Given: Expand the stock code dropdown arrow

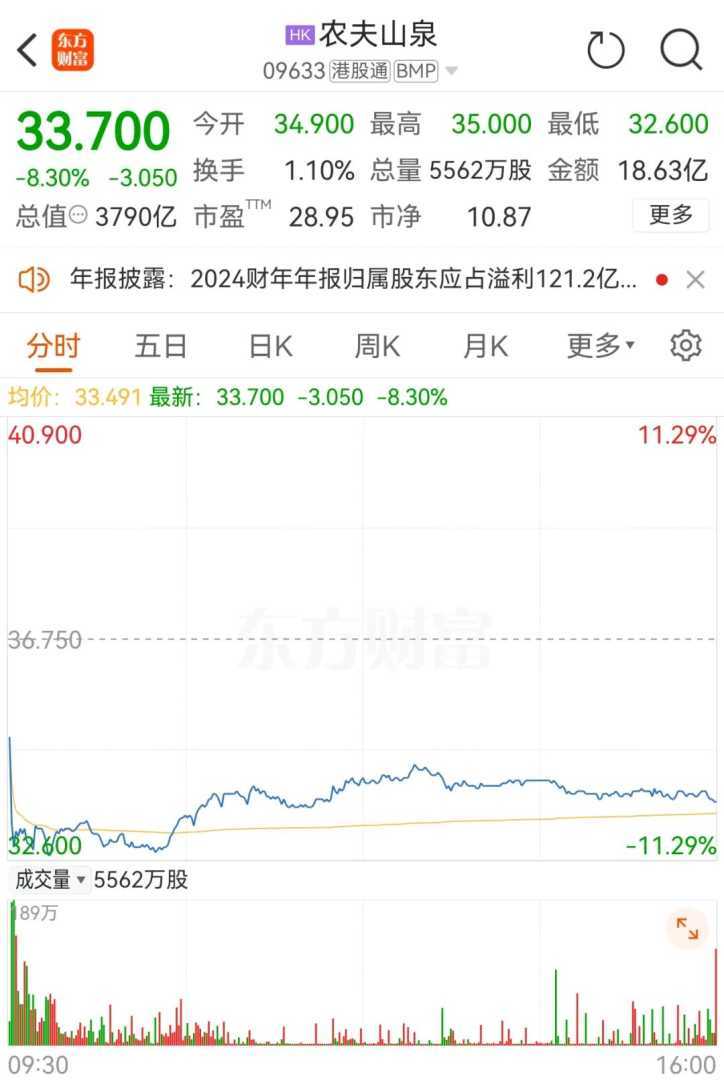Looking at the screenshot, I should pyautogui.click(x=452, y=71).
